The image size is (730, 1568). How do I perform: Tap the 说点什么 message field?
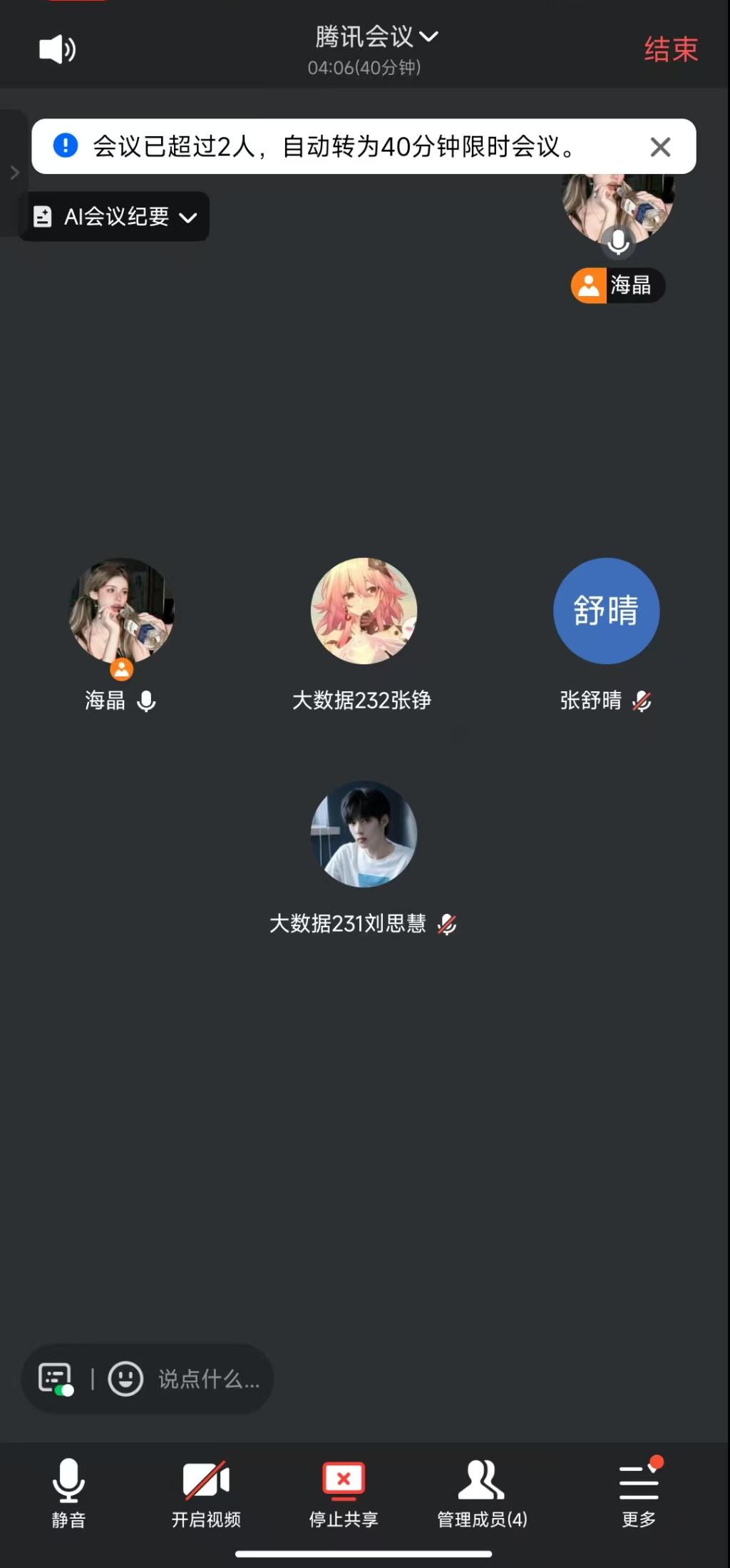[x=208, y=1379]
